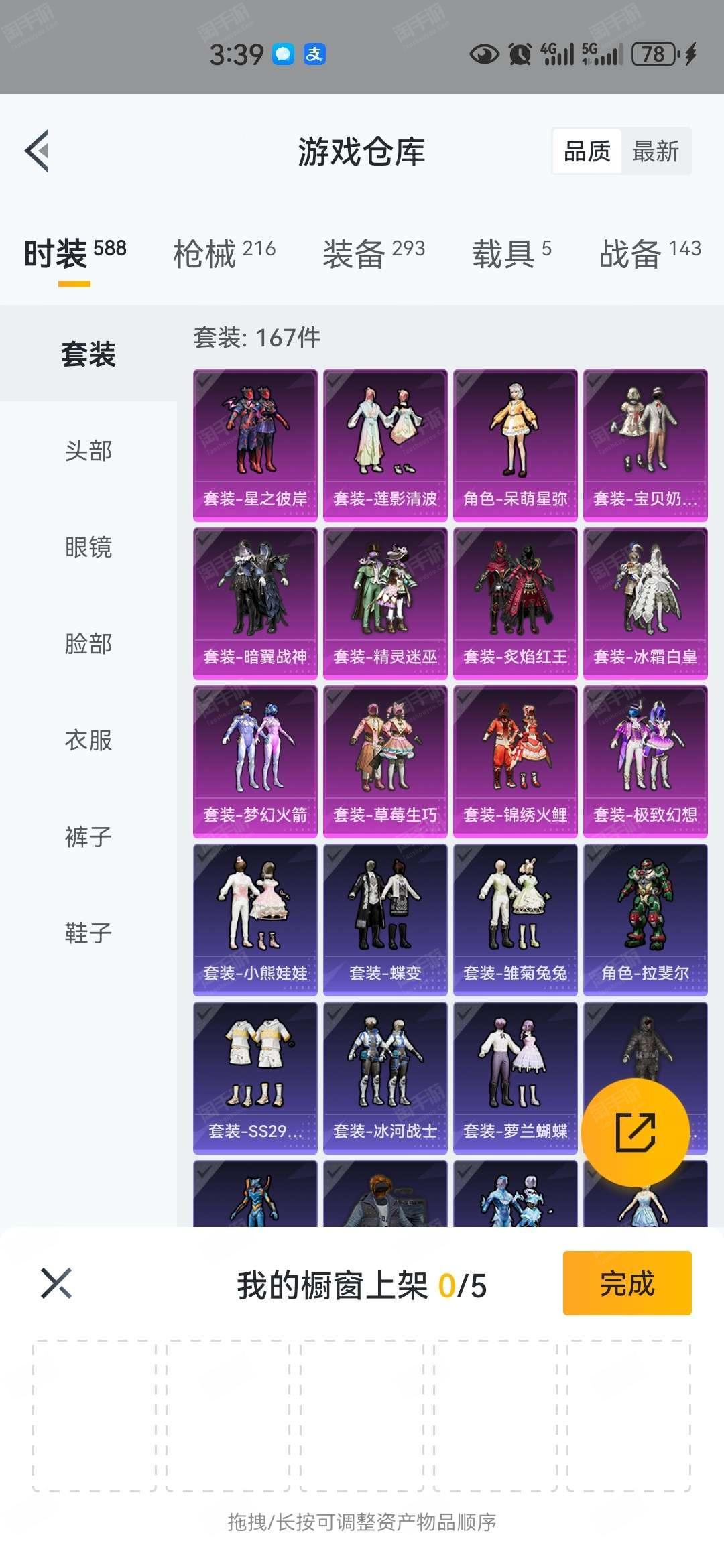Image resolution: width=724 pixels, height=1568 pixels.
Task: Select the 套装-星之彼岸 outfit tile
Action: coord(255,445)
